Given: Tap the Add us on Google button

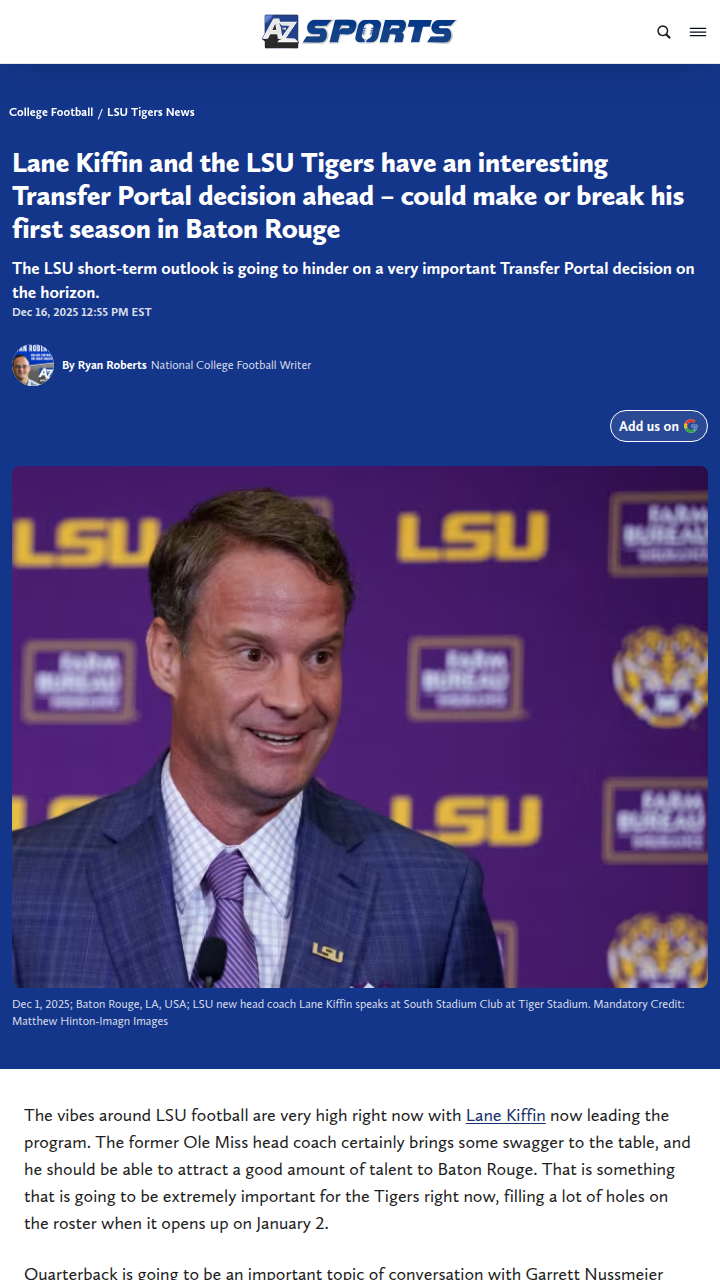Looking at the screenshot, I should (659, 426).
